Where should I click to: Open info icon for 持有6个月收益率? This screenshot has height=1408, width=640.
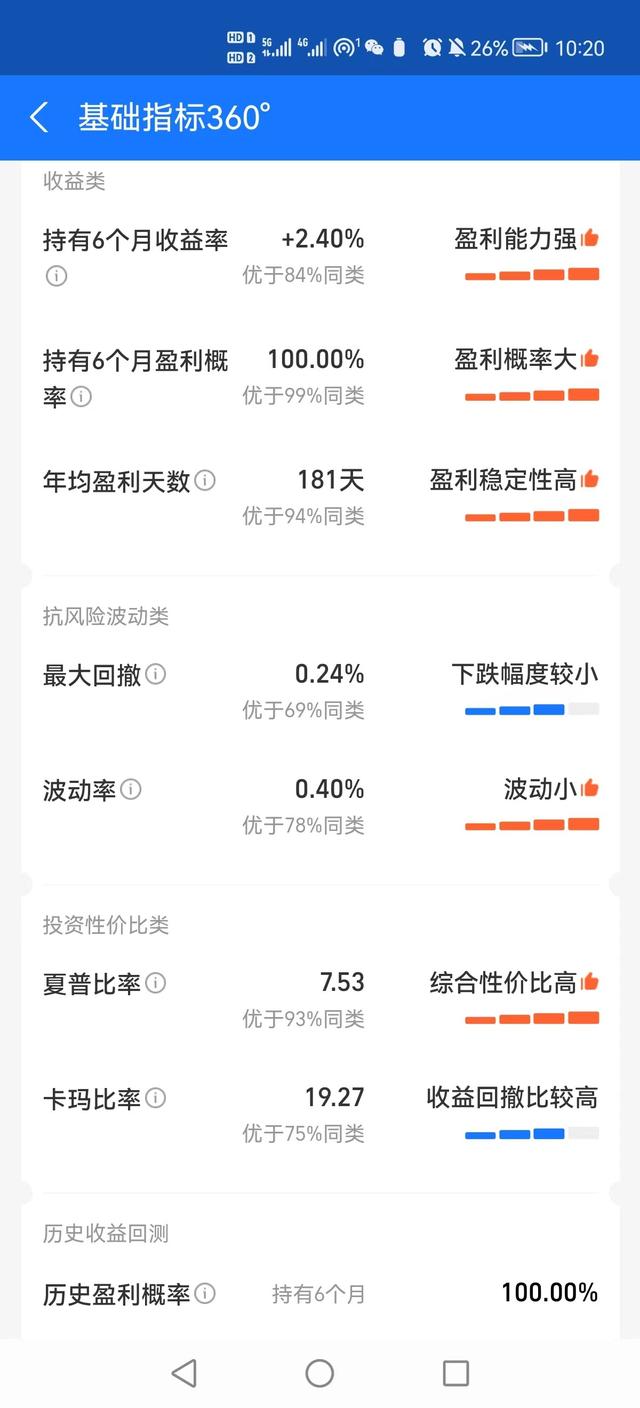[x=56, y=276]
